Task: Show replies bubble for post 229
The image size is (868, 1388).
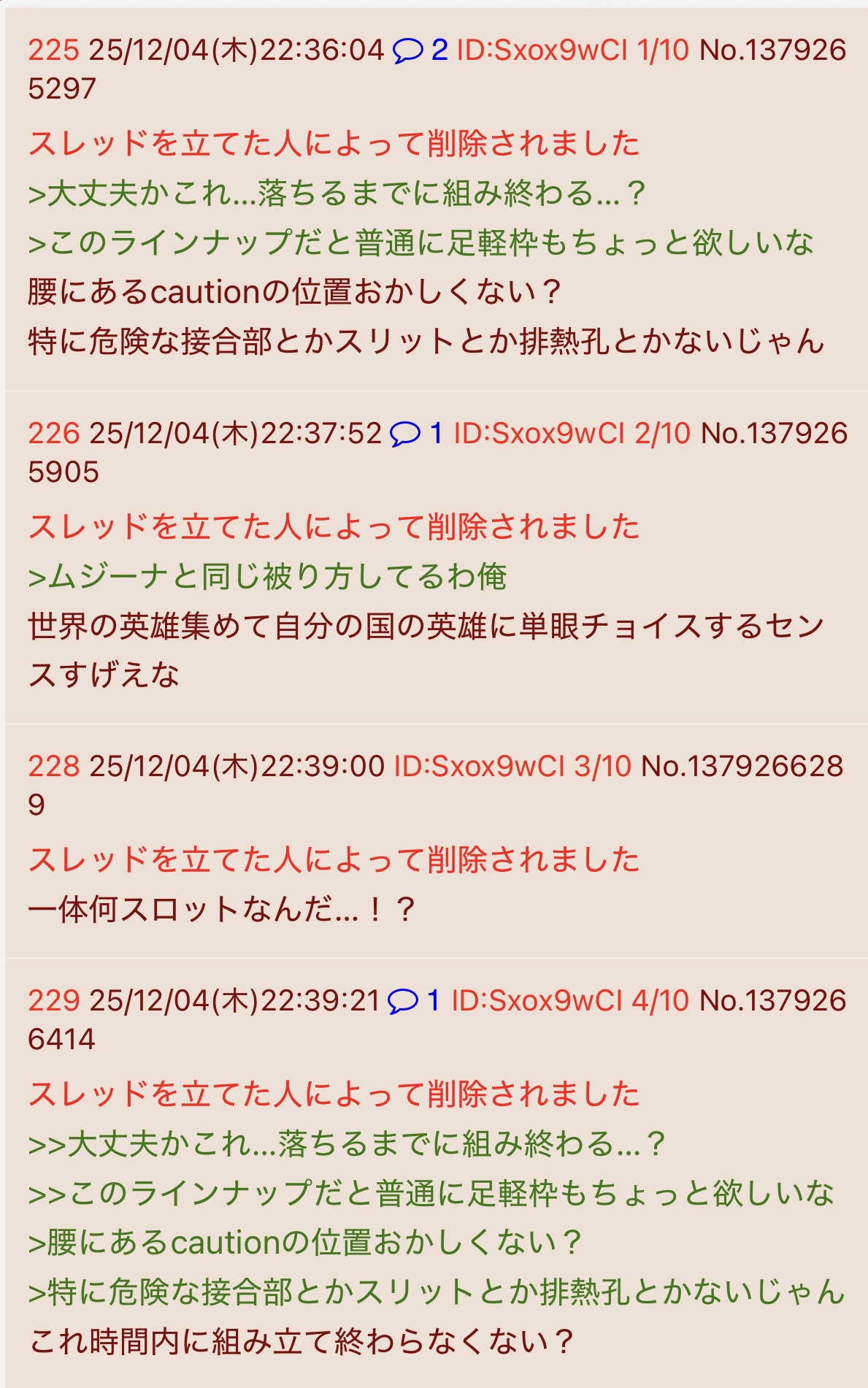Action: pos(414,1000)
